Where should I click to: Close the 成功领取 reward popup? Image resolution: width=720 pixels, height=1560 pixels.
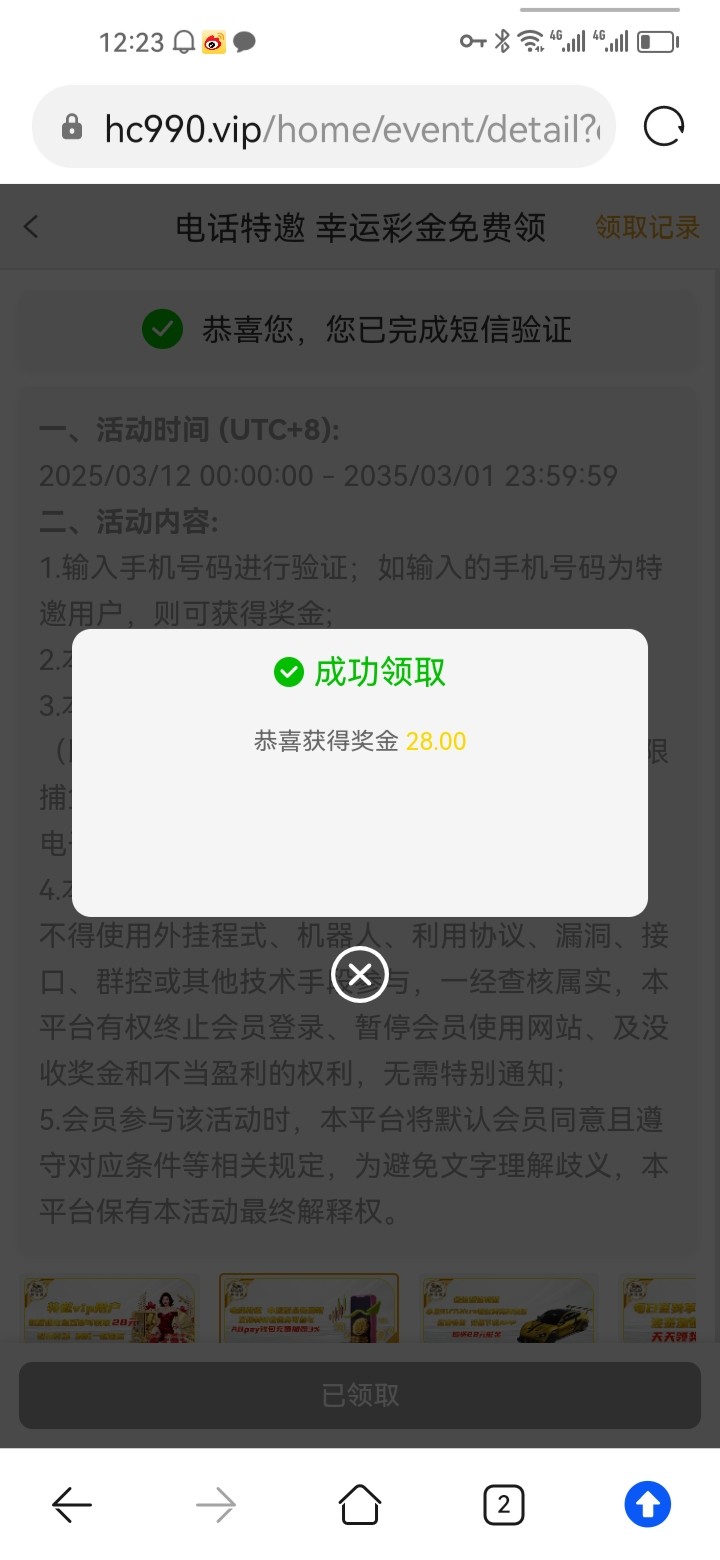[x=360, y=974]
